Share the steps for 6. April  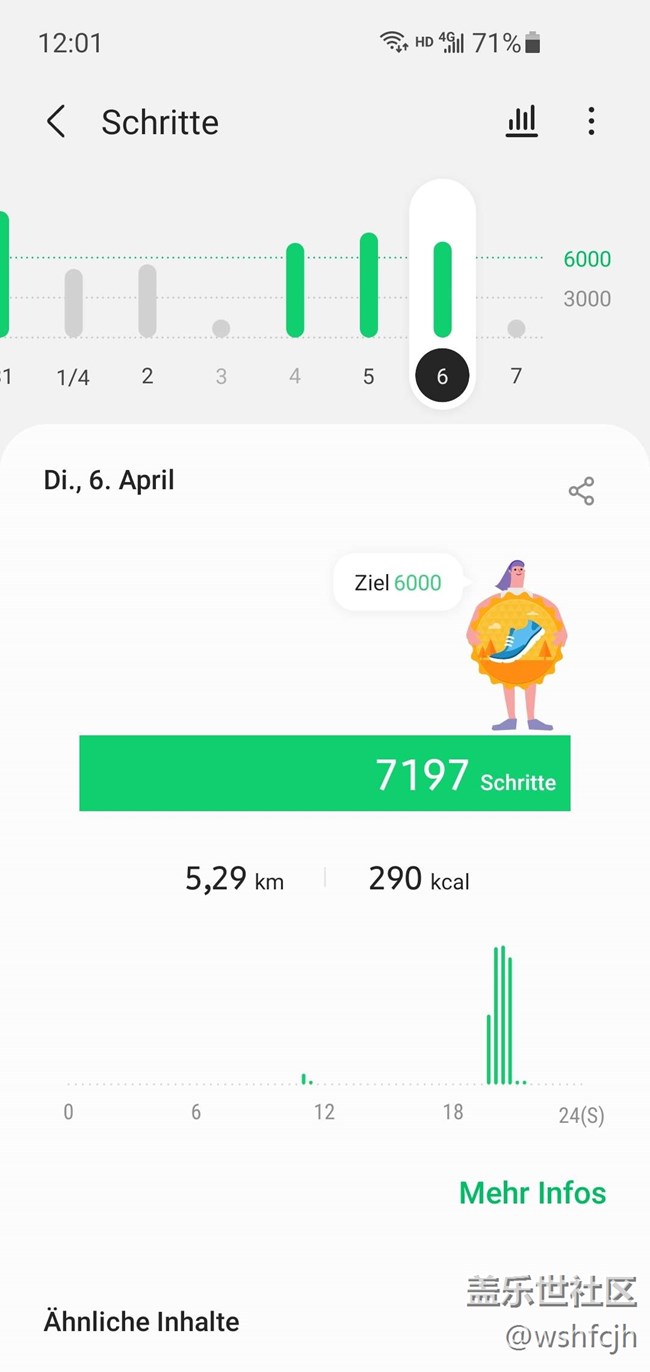coord(581,491)
